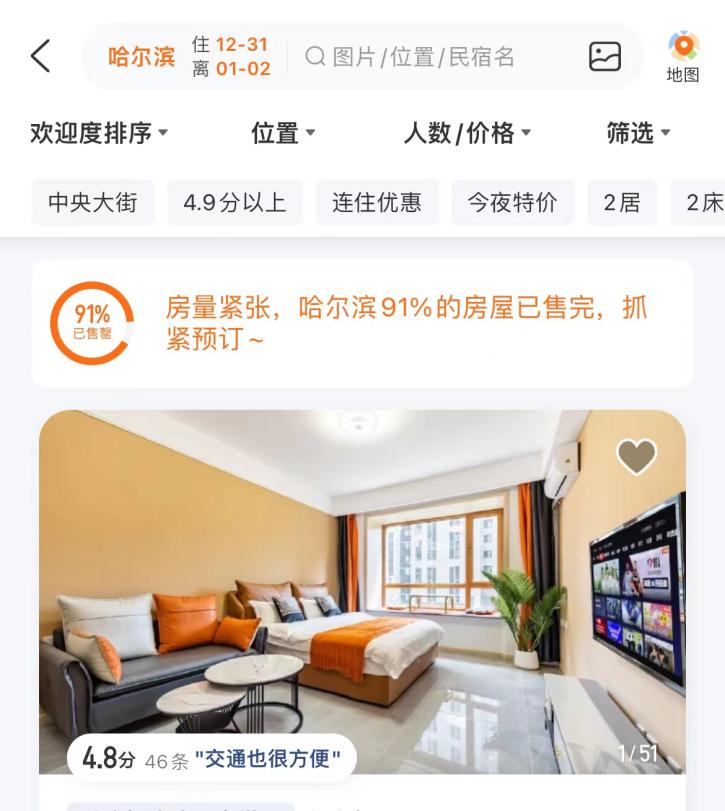Expand the 人数/价格 dropdown

coord(467,133)
